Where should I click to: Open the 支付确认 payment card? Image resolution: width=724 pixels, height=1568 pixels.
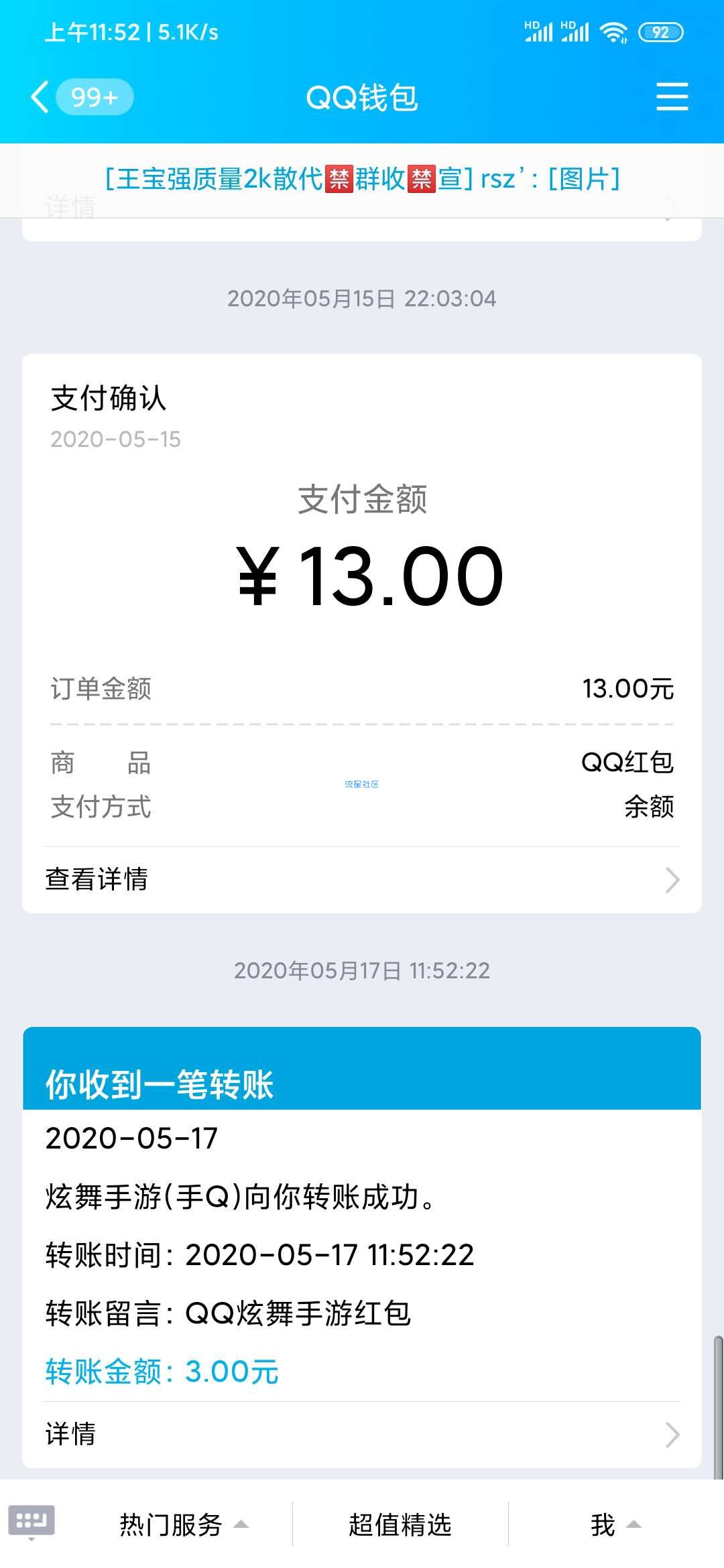[362, 633]
